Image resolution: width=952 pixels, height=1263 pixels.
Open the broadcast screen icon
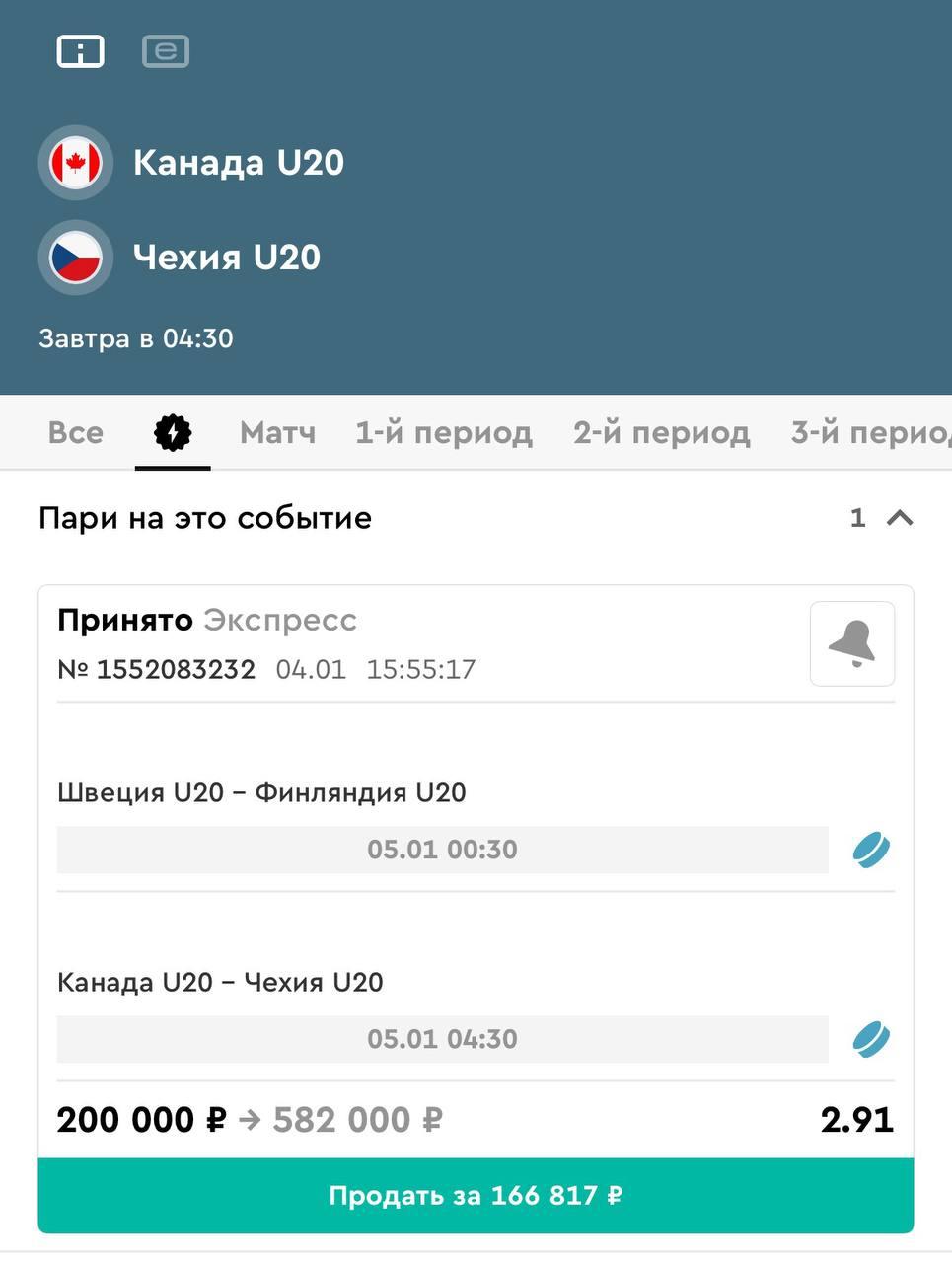166,51
